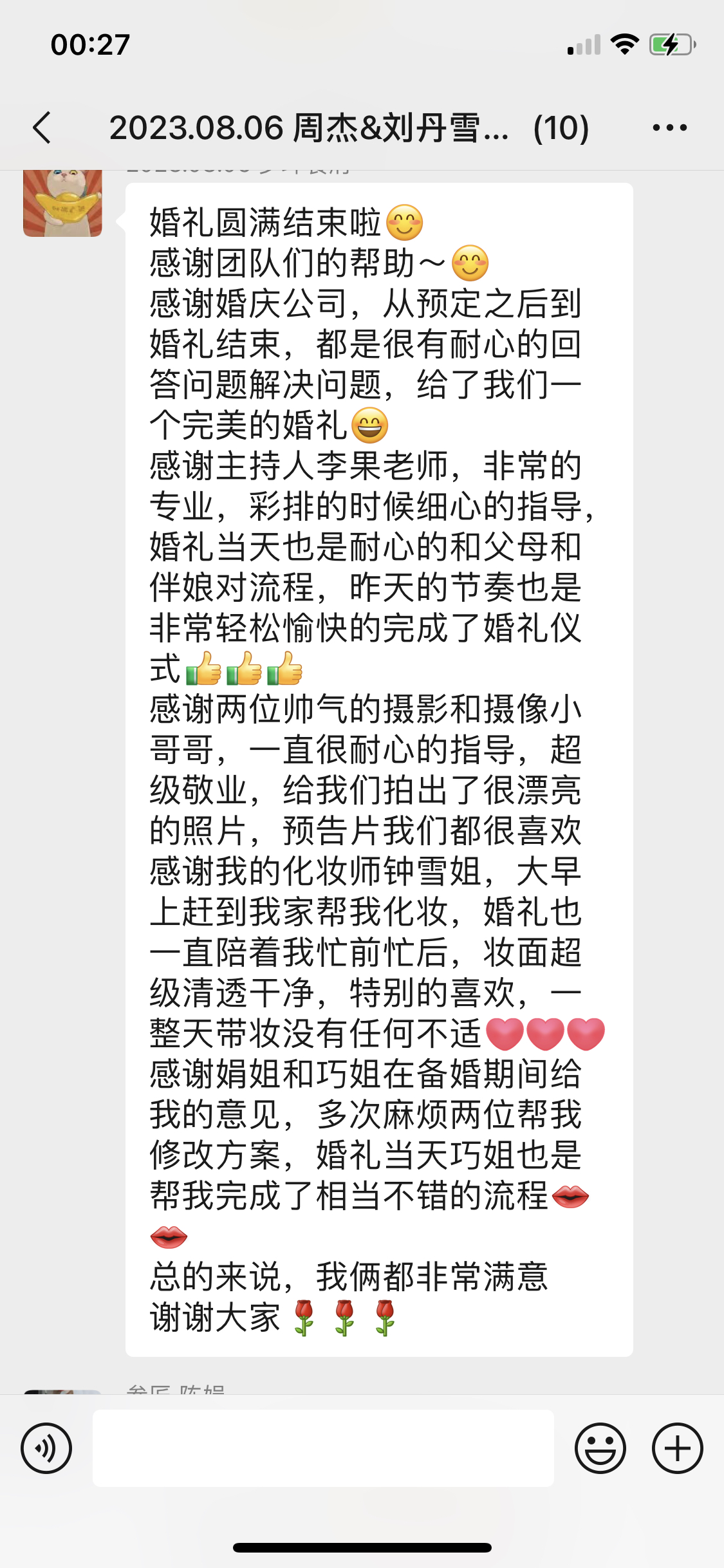Open the plus attachments menu
The width and height of the screenshot is (724, 1568).
(677, 1448)
